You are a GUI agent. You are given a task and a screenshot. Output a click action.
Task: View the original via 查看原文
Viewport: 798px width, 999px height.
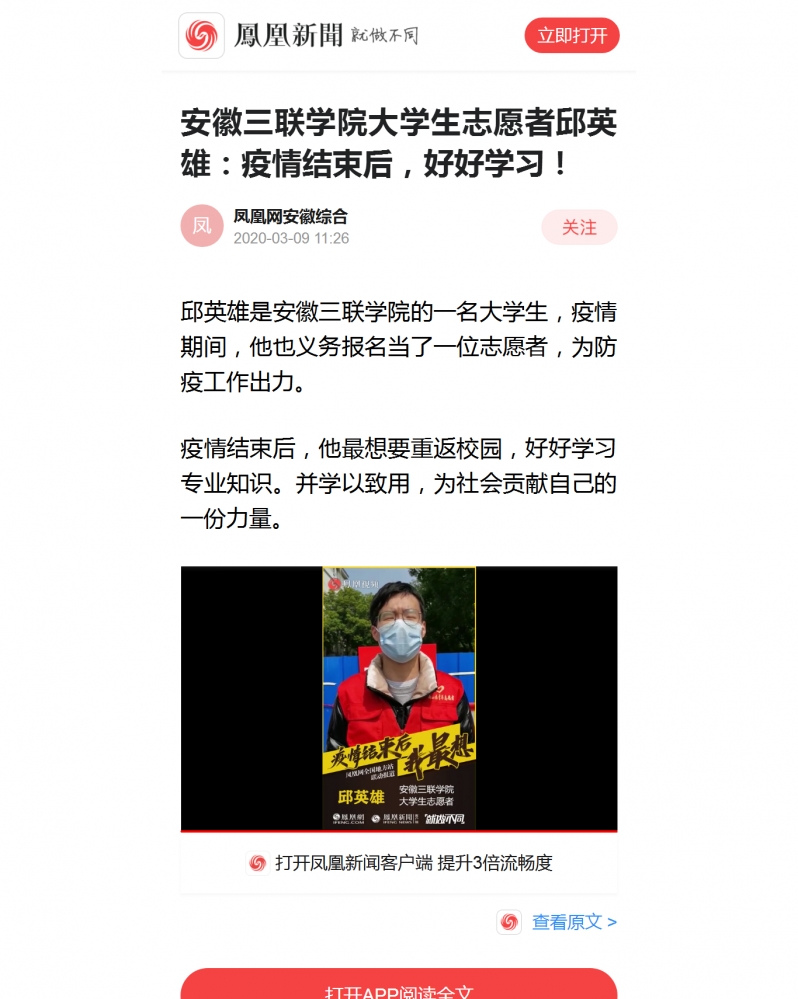pyautogui.click(x=573, y=922)
